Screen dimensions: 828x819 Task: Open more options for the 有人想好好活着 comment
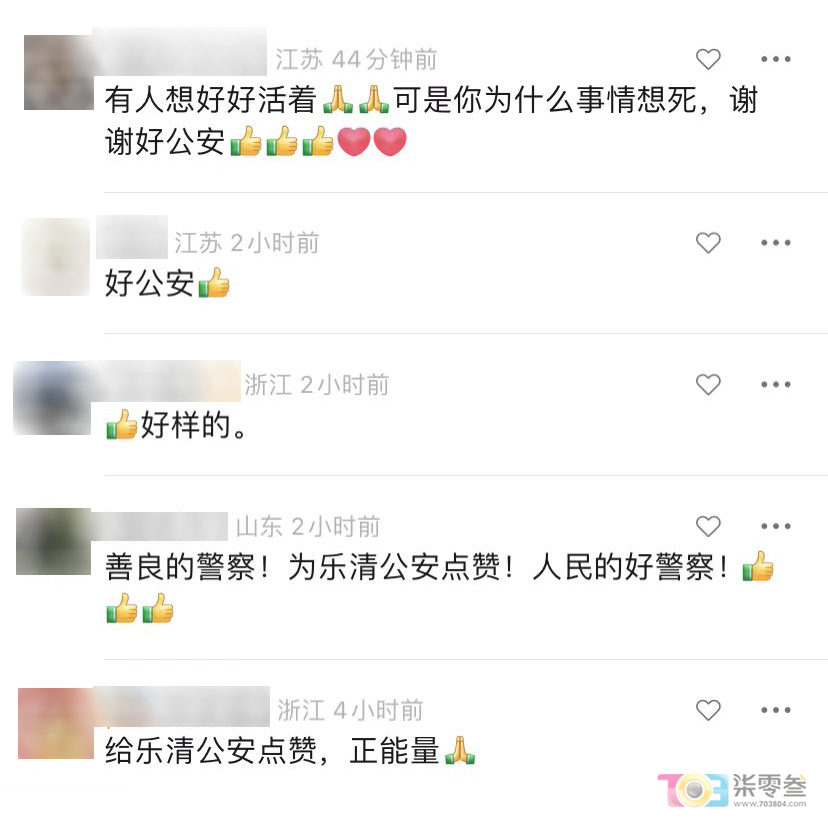point(775,59)
